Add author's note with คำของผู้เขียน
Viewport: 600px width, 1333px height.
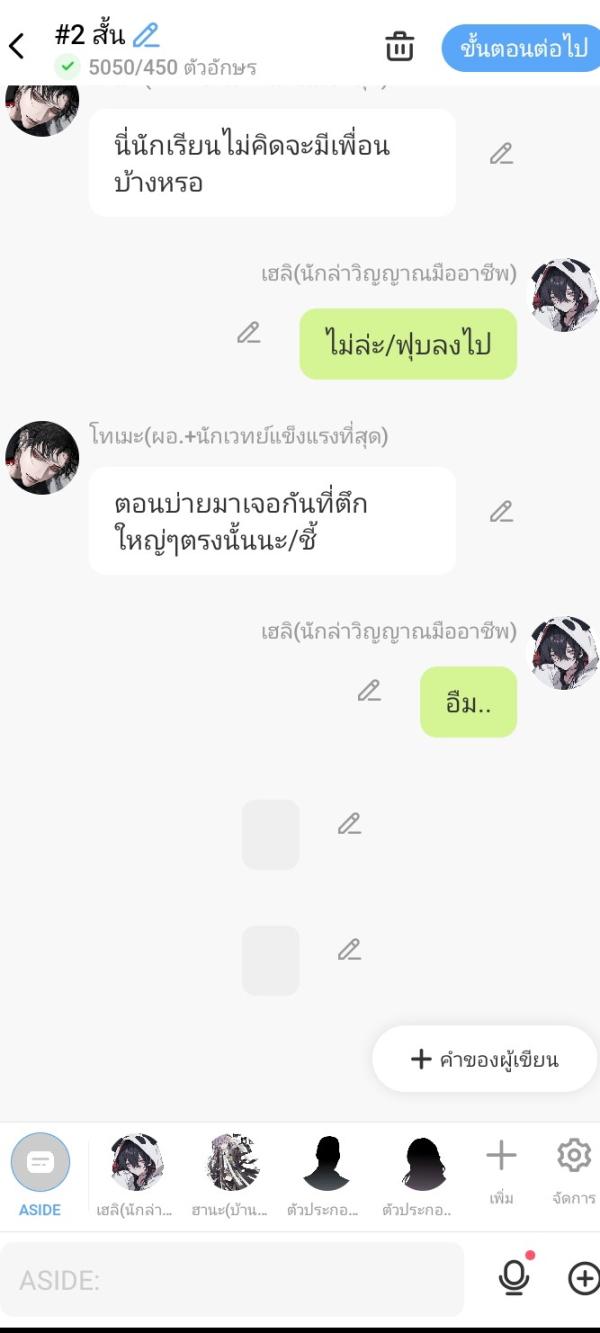coord(485,1059)
